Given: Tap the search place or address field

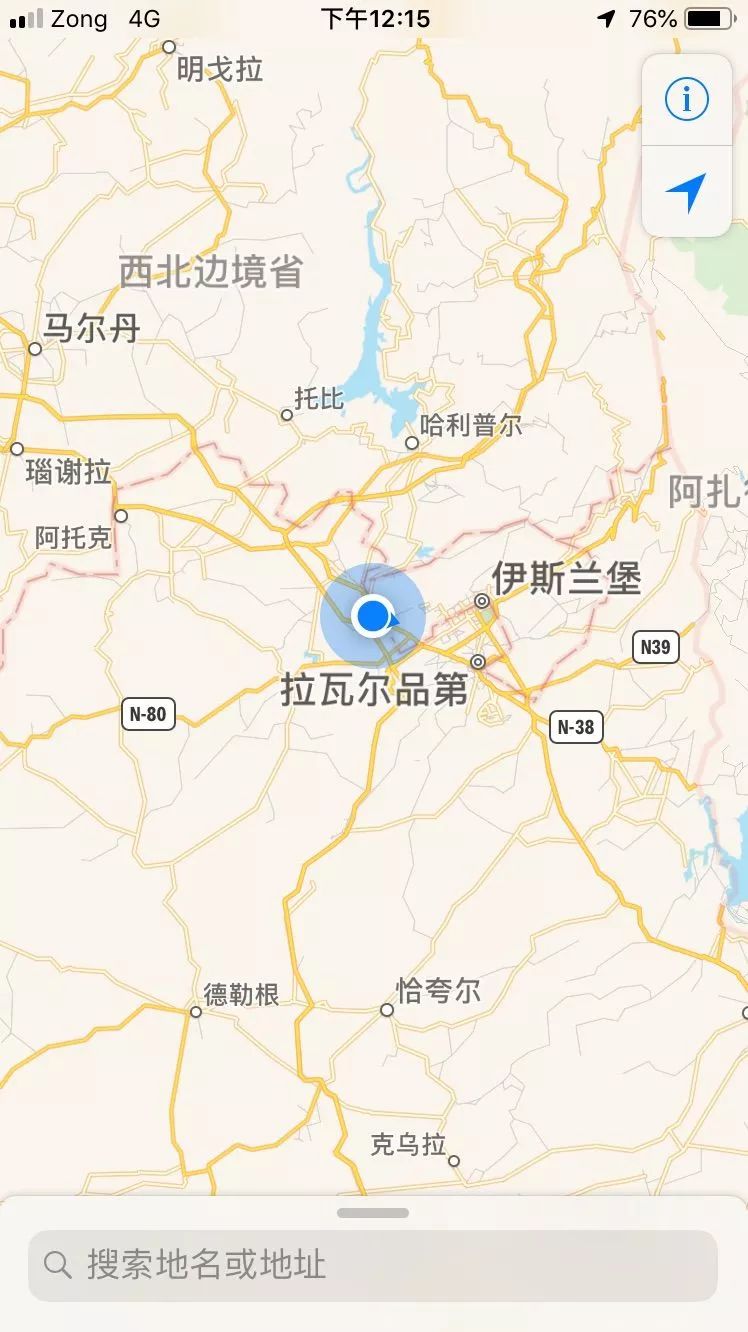Looking at the screenshot, I should tap(373, 1265).
